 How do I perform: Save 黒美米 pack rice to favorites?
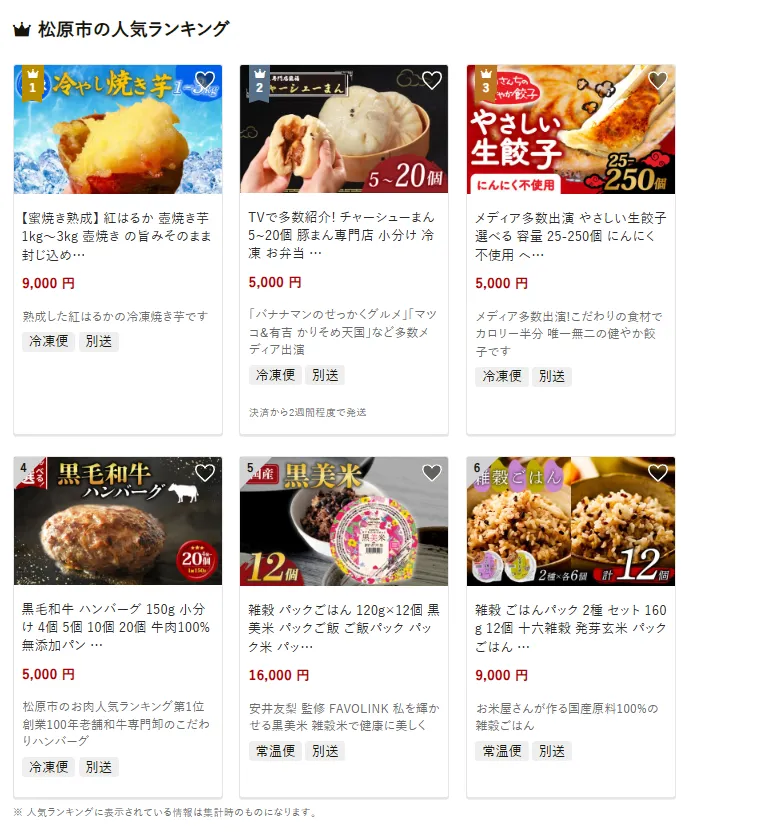click(431, 473)
